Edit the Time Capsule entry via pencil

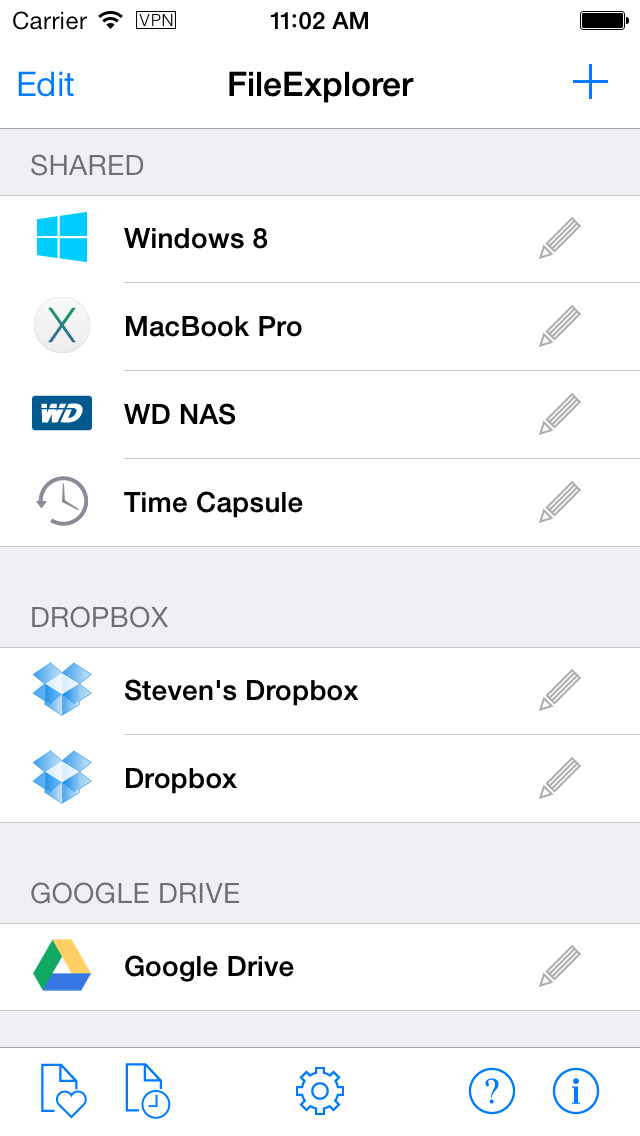[x=560, y=501]
